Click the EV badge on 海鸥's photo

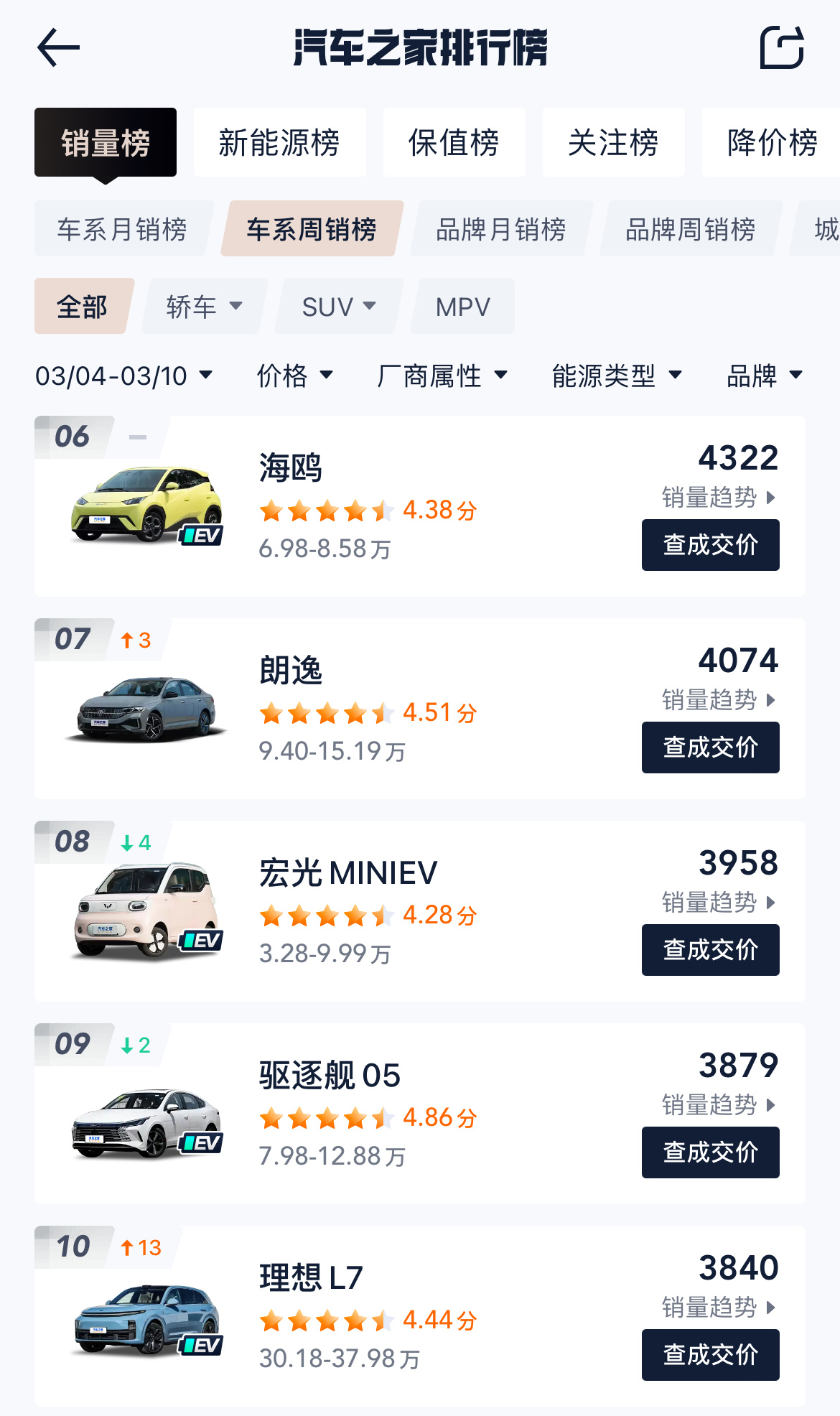coord(200,534)
